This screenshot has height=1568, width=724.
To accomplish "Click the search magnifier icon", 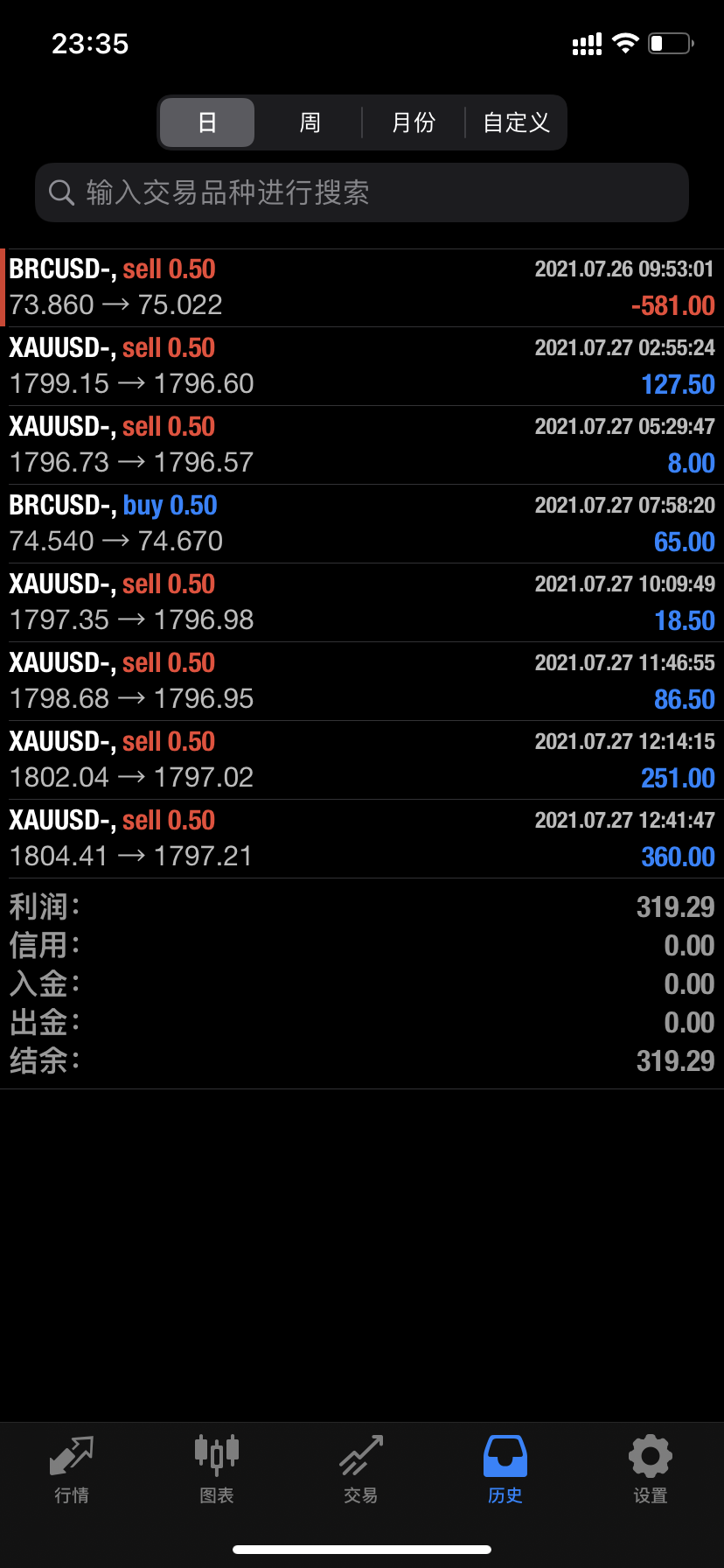I will 61,192.
